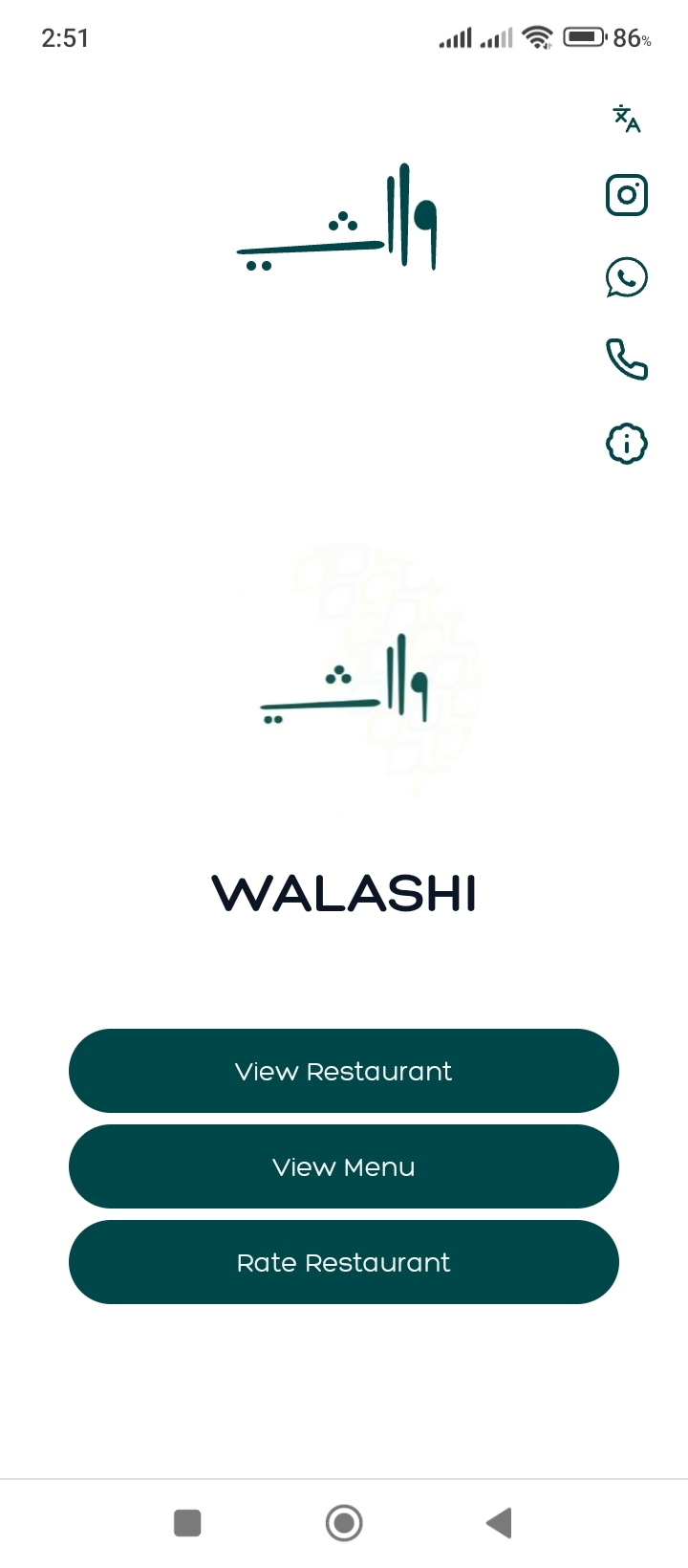
Task: Open the language translation selector
Action: pos(626,117)
